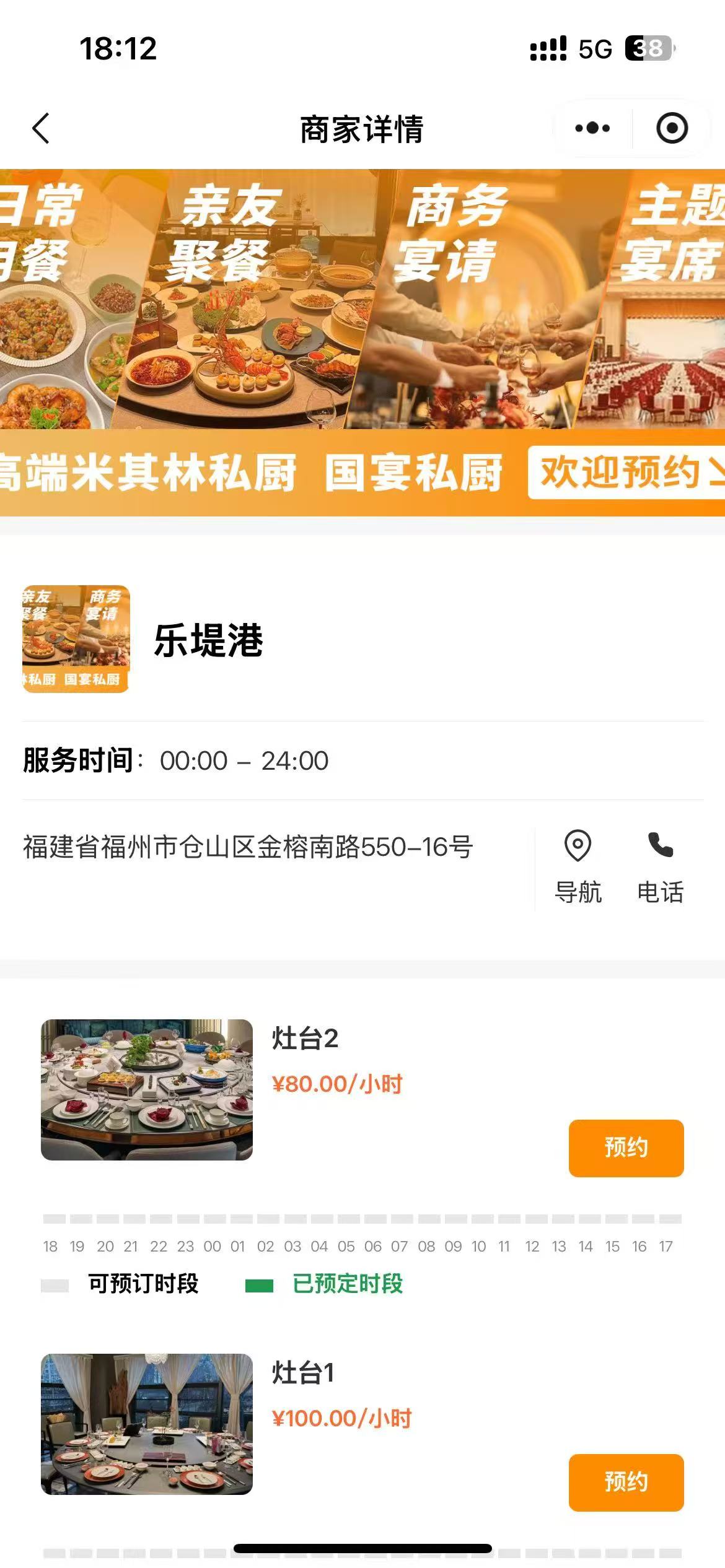The height and width of the screenshot is (1568, 725).
Task: Call the merchant via 电话
Action: click(661, 867)
